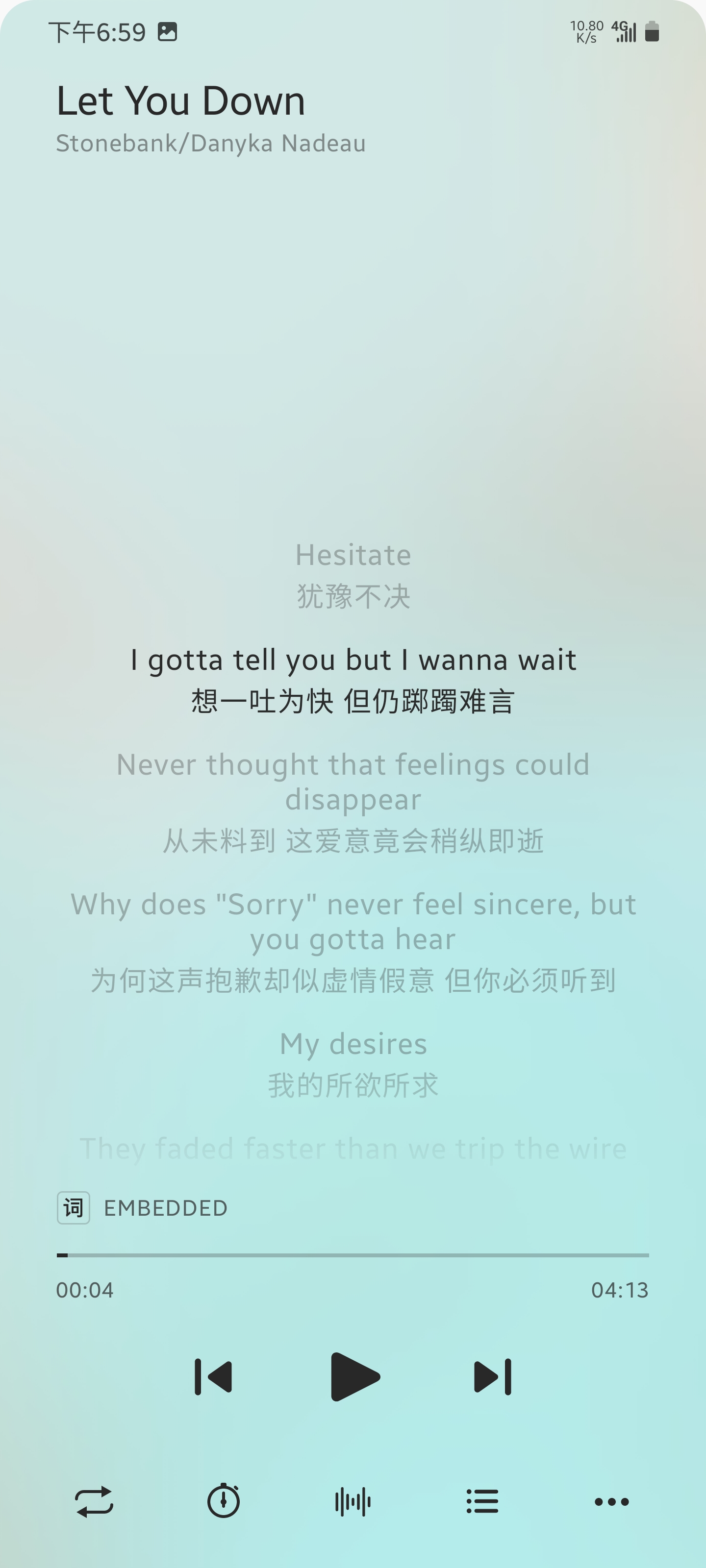The image size is (706, 1568).
Task: Open the sleep timer
Action: click(224, 1502)
